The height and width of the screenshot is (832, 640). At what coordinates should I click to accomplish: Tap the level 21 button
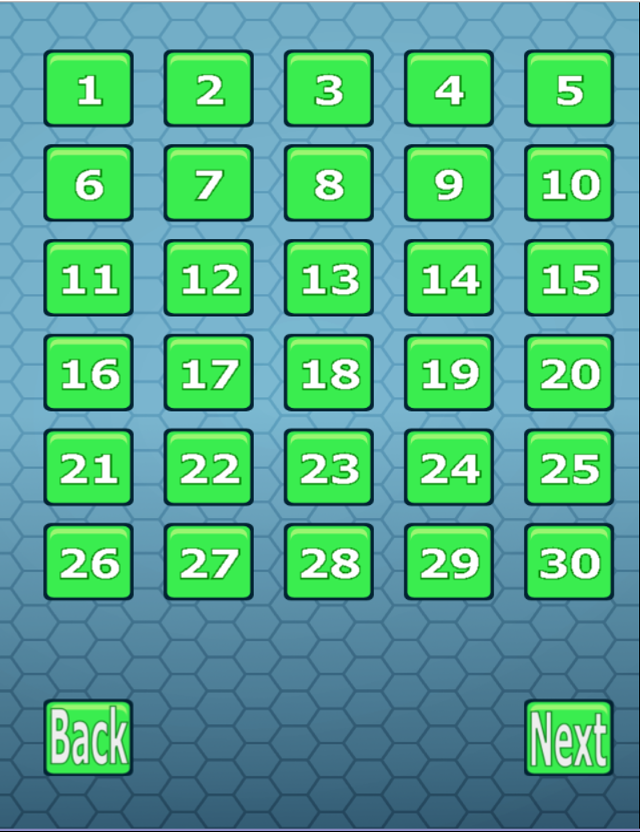88,467
